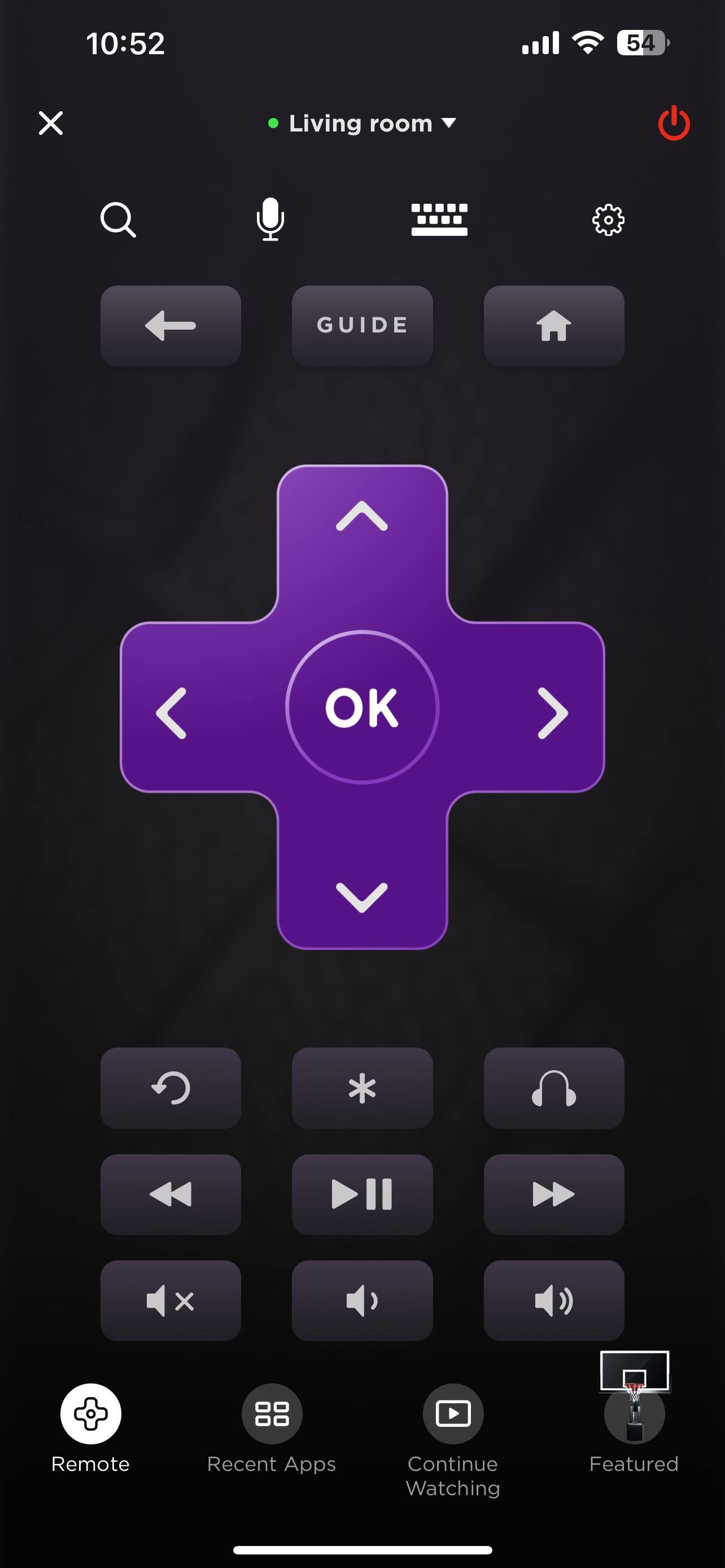Move up with the d-pad arrow
The width and height of the screenshot is (725, 1568).
click(362, 518)
